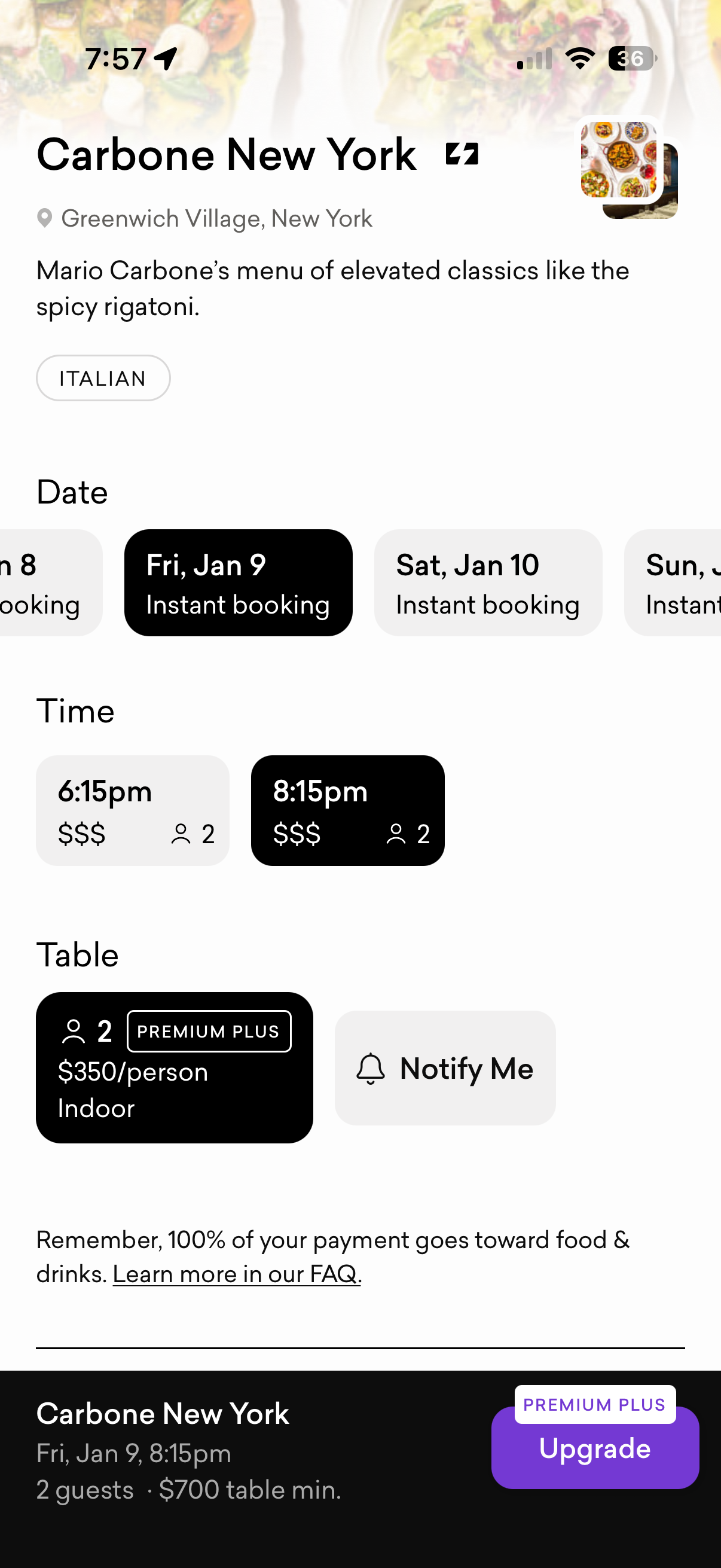Tap Notify Me for table alerts
The height and width of the screenshot is (1568, 721).
tap(445, 1067)
